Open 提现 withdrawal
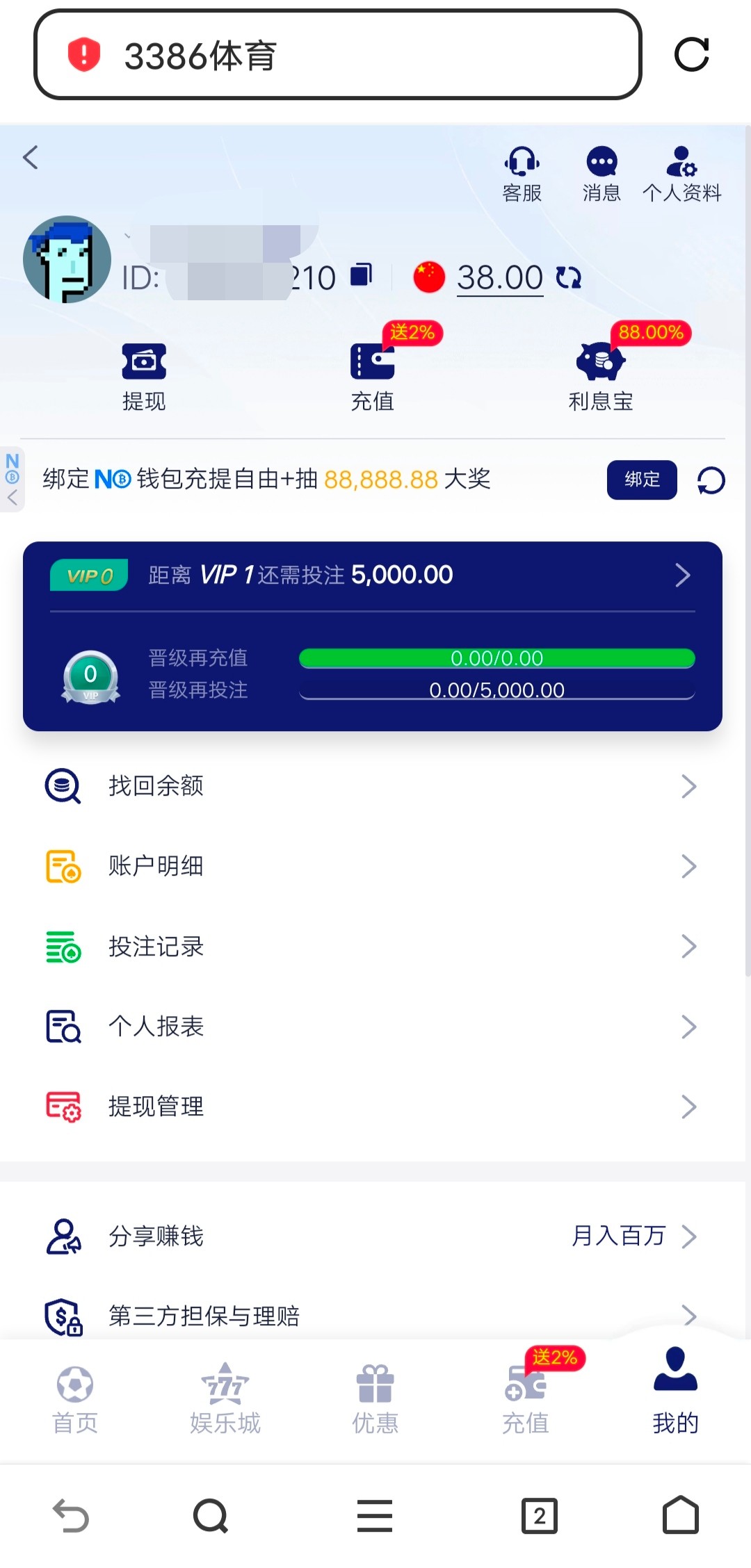Viewport: 751px width, 1568px height. (x=144, y=377)
